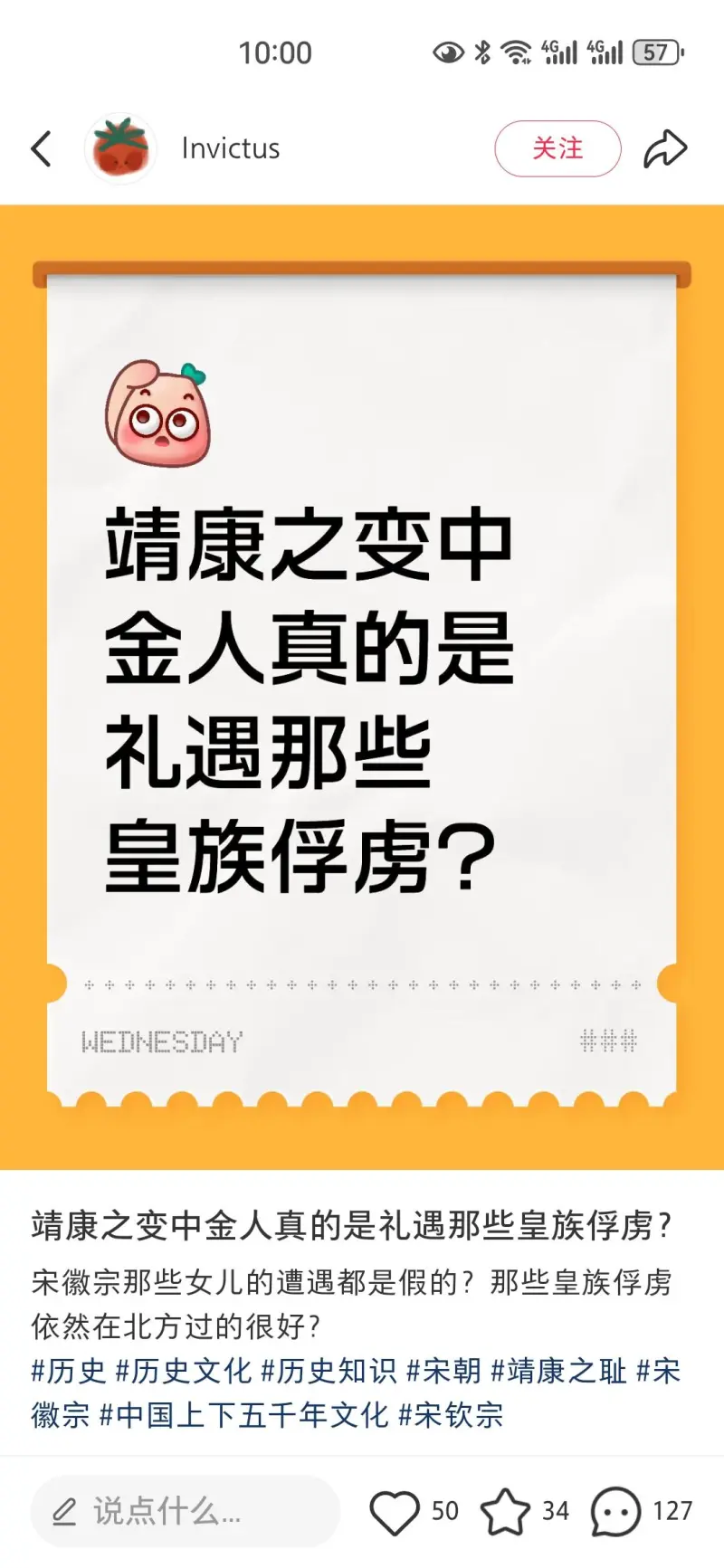Open the #历史知识 hashtag
The width and height of the screenshot is (724, 1568).
coord(329,1371)
